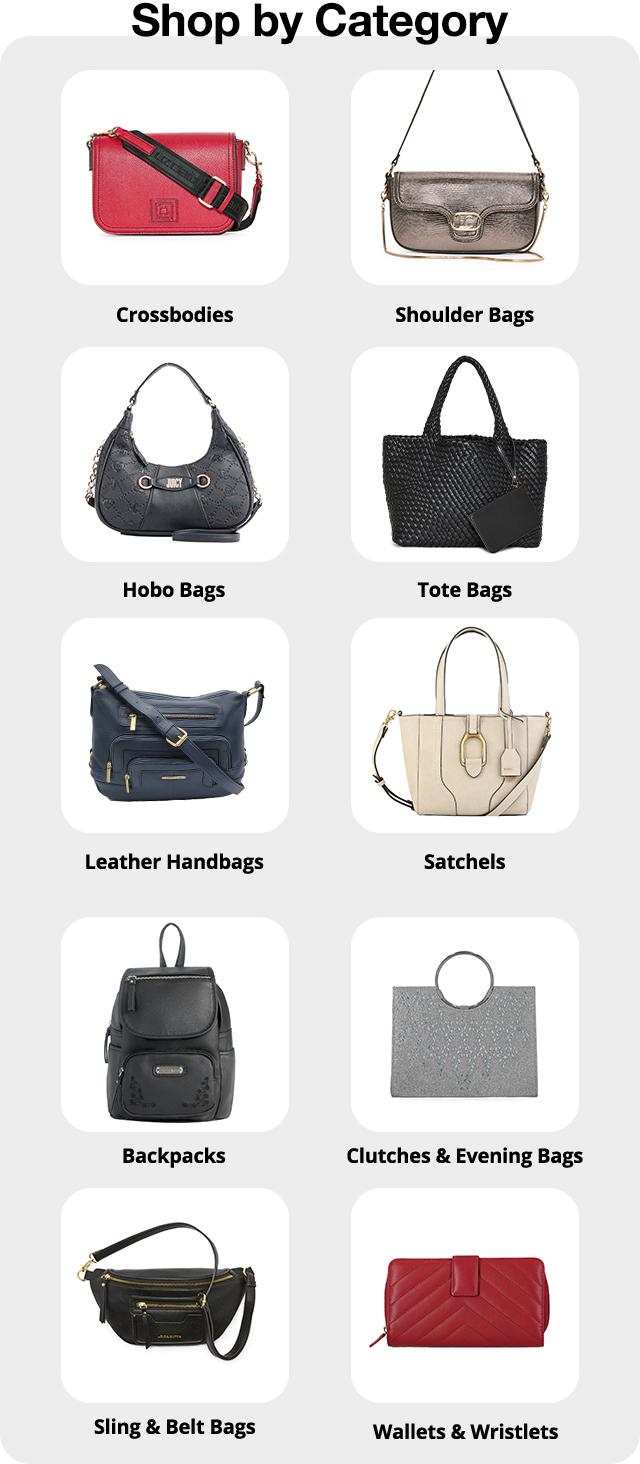Shop the Backpacks category

click(x=174, y=1025)
